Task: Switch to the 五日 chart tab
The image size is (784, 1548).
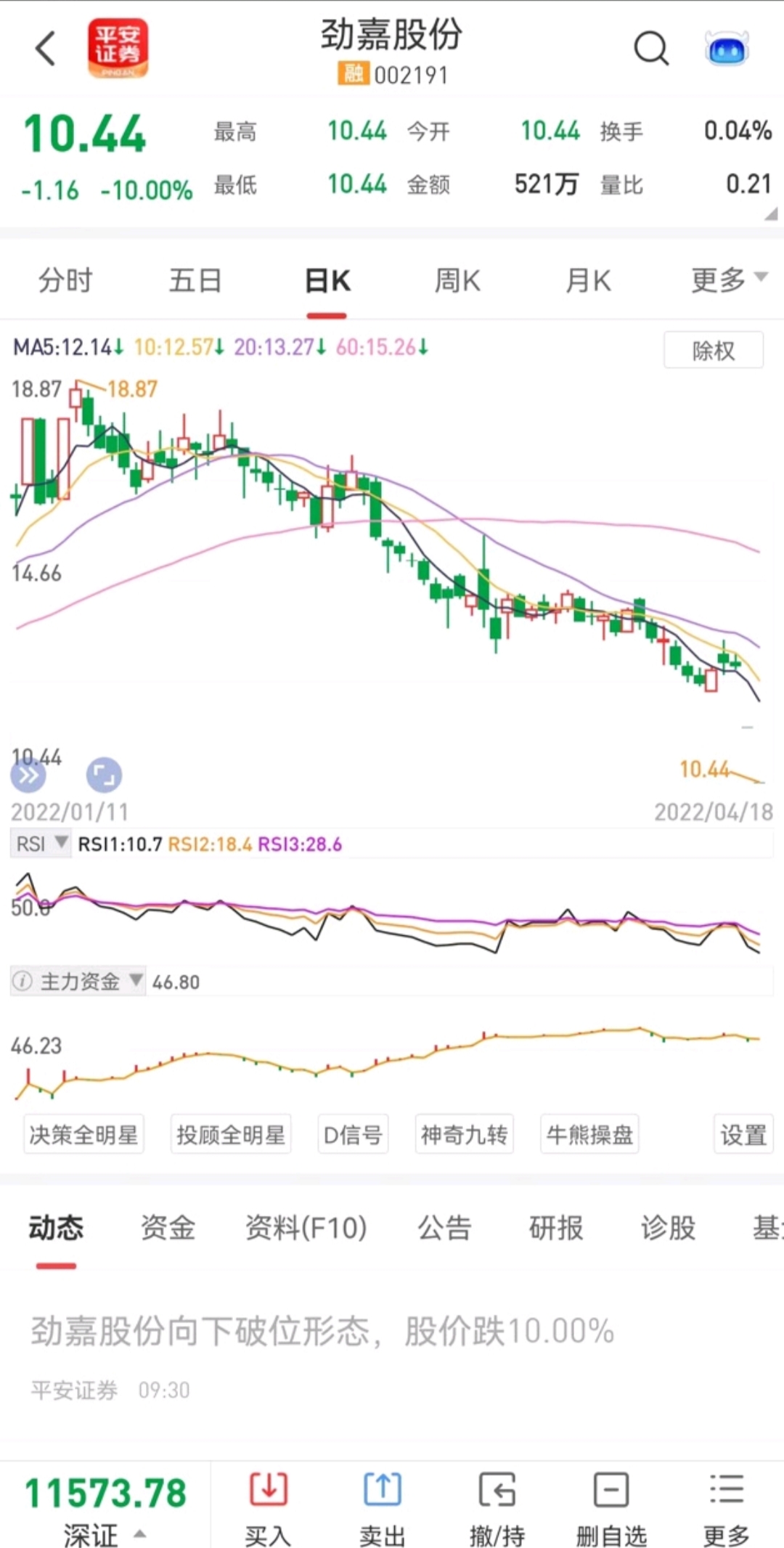Action: tap(195, 280)
